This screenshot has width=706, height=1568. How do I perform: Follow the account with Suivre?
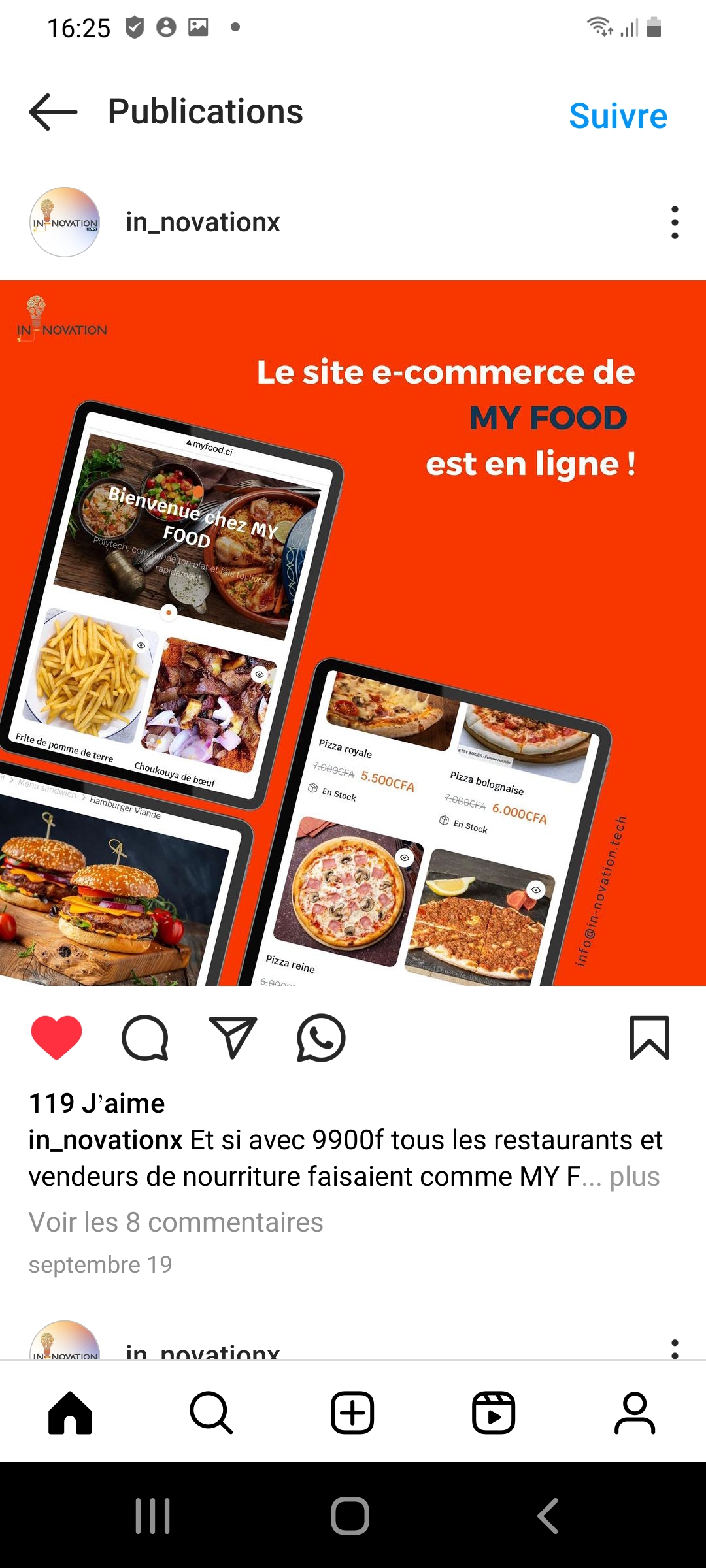[x=618, y=116]
